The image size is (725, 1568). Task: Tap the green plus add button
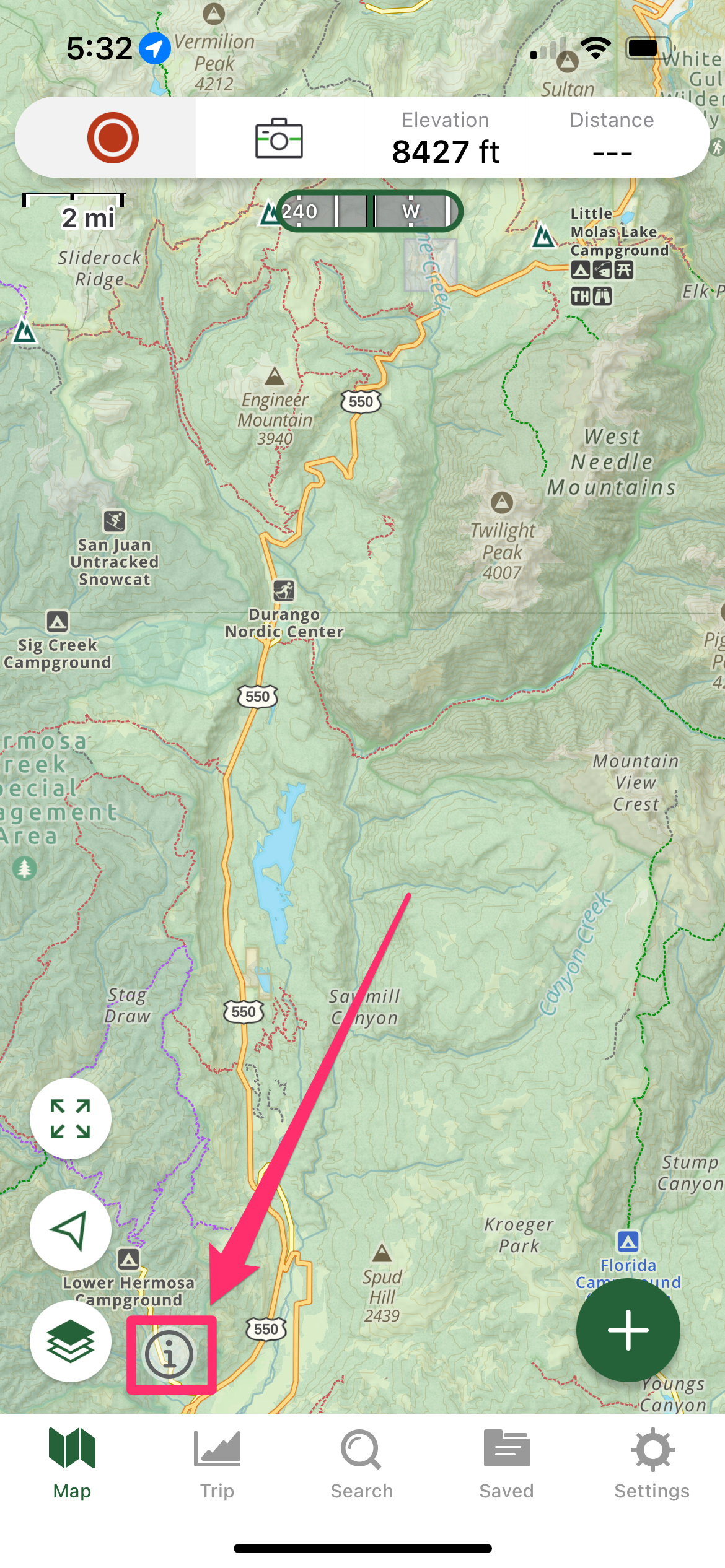tap(628, 1330)
